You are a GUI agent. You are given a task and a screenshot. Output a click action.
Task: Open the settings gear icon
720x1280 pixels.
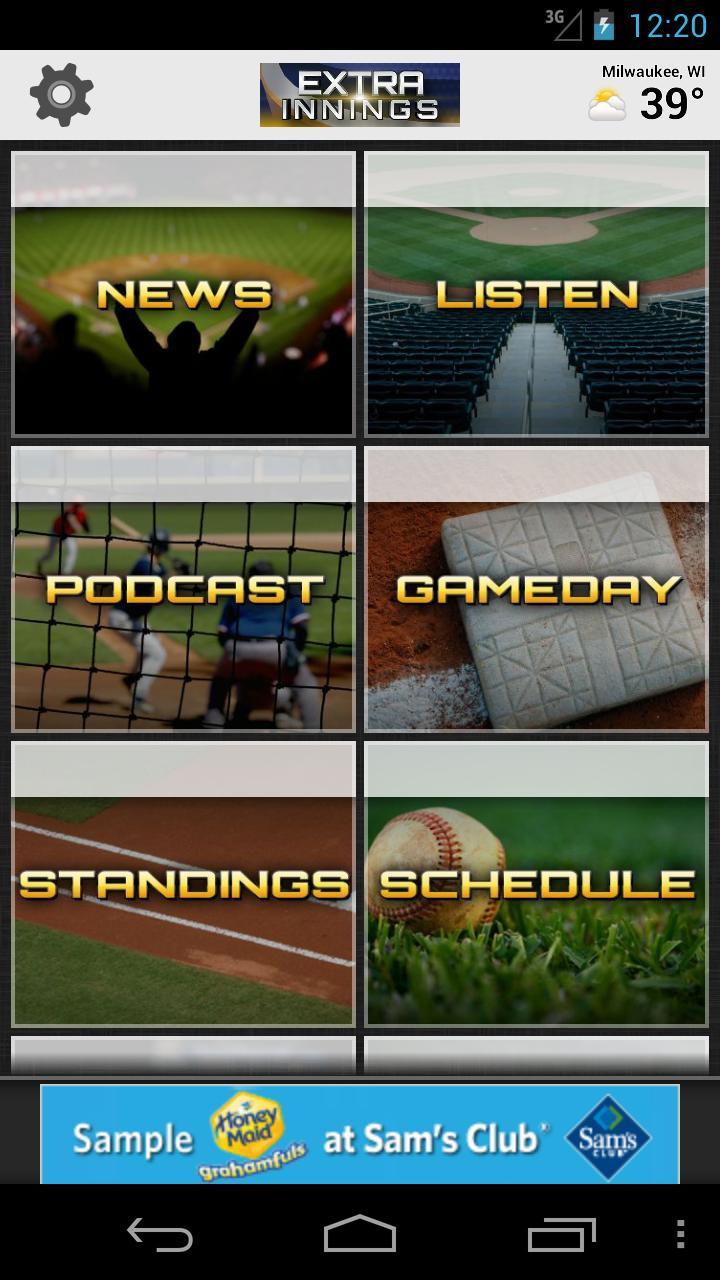(x=62, y=93)
